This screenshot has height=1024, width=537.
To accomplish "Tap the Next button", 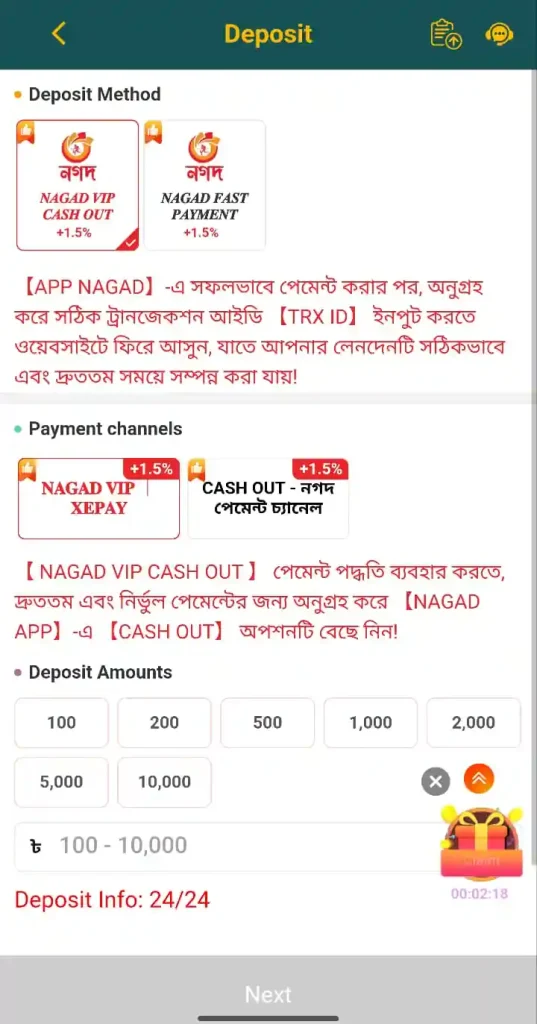I will tap(268, 995).
